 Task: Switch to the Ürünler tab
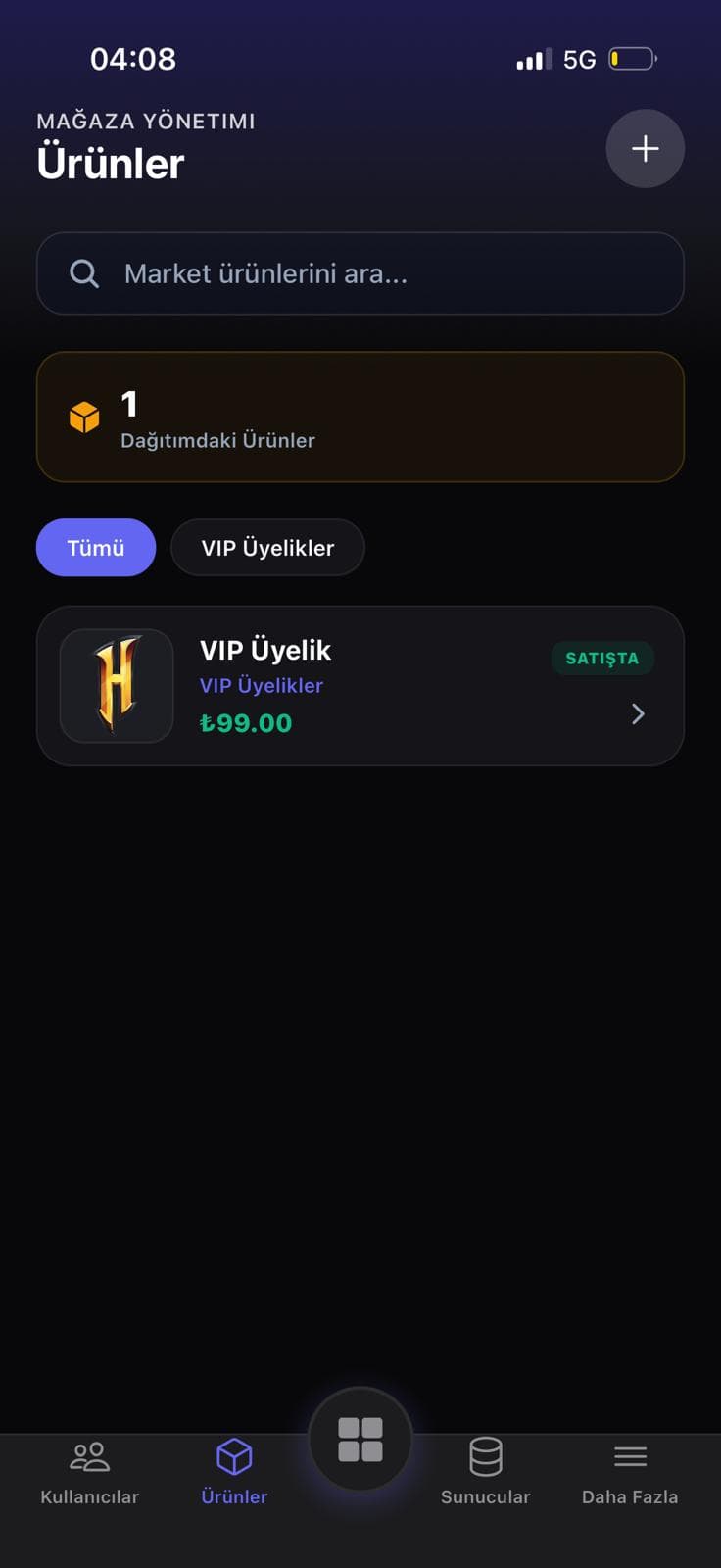click(x=234, y=1471)
